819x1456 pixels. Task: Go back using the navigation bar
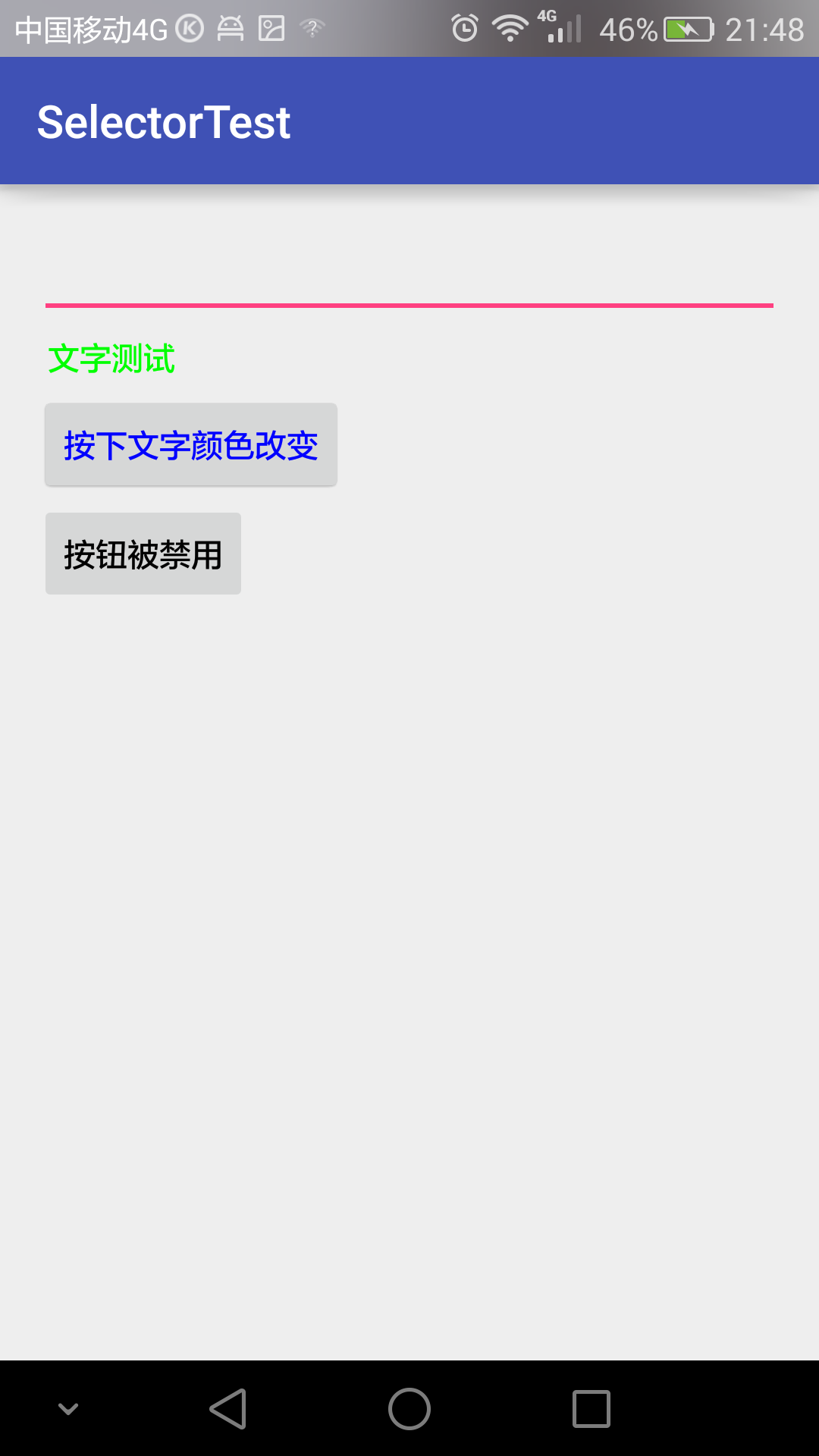click(x=228, y=1409)
